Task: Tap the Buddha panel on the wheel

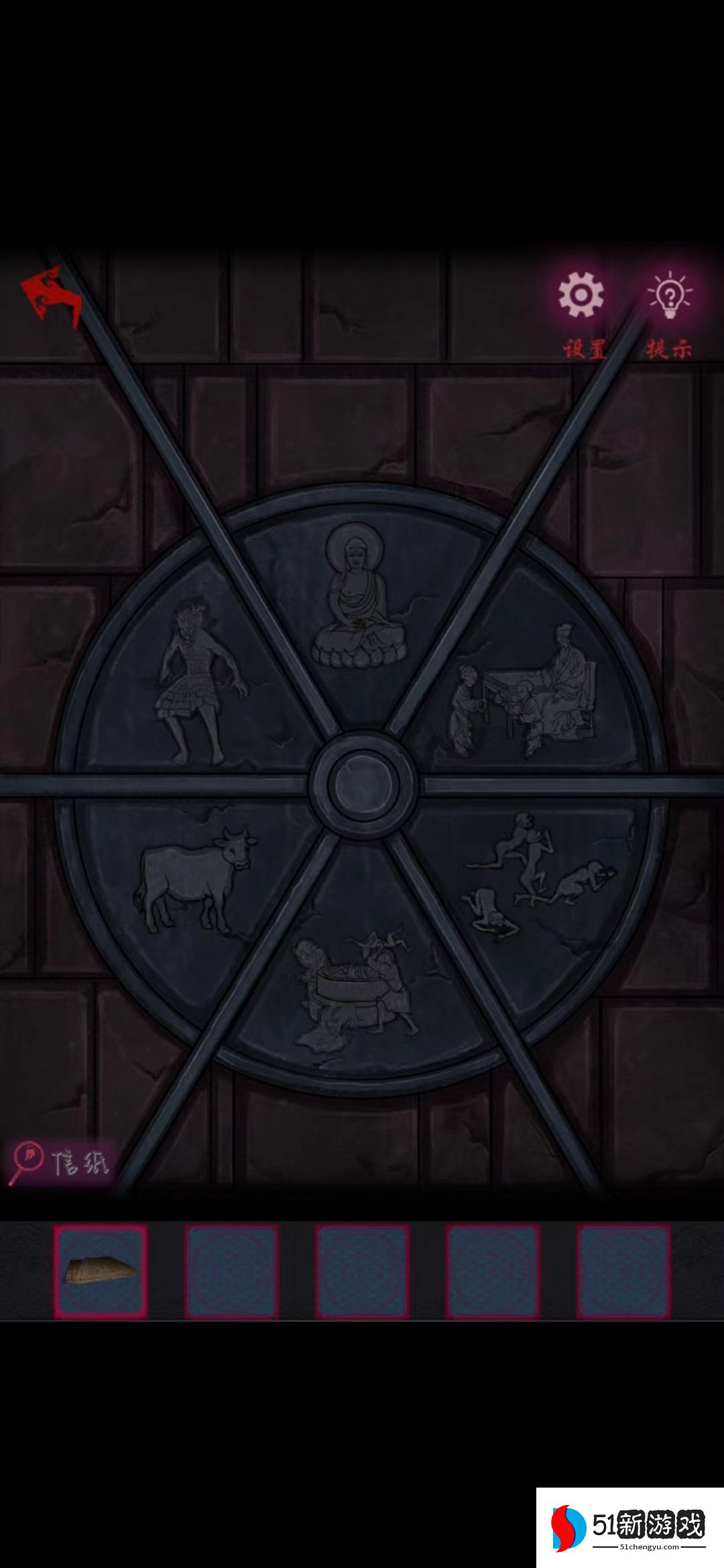Action: pyautogui.click(x=360, y=596)
